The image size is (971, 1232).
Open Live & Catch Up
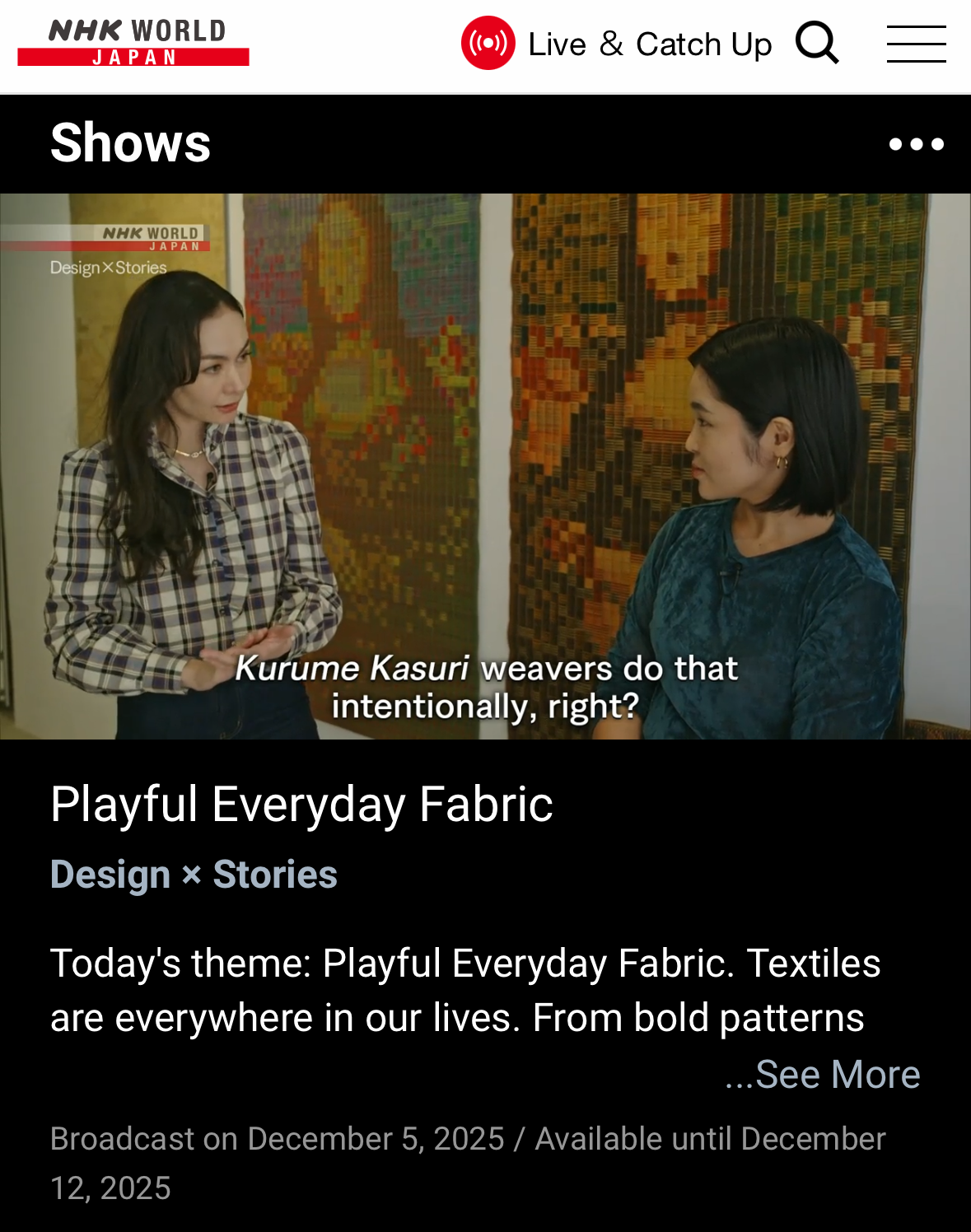tap(616, 44)
